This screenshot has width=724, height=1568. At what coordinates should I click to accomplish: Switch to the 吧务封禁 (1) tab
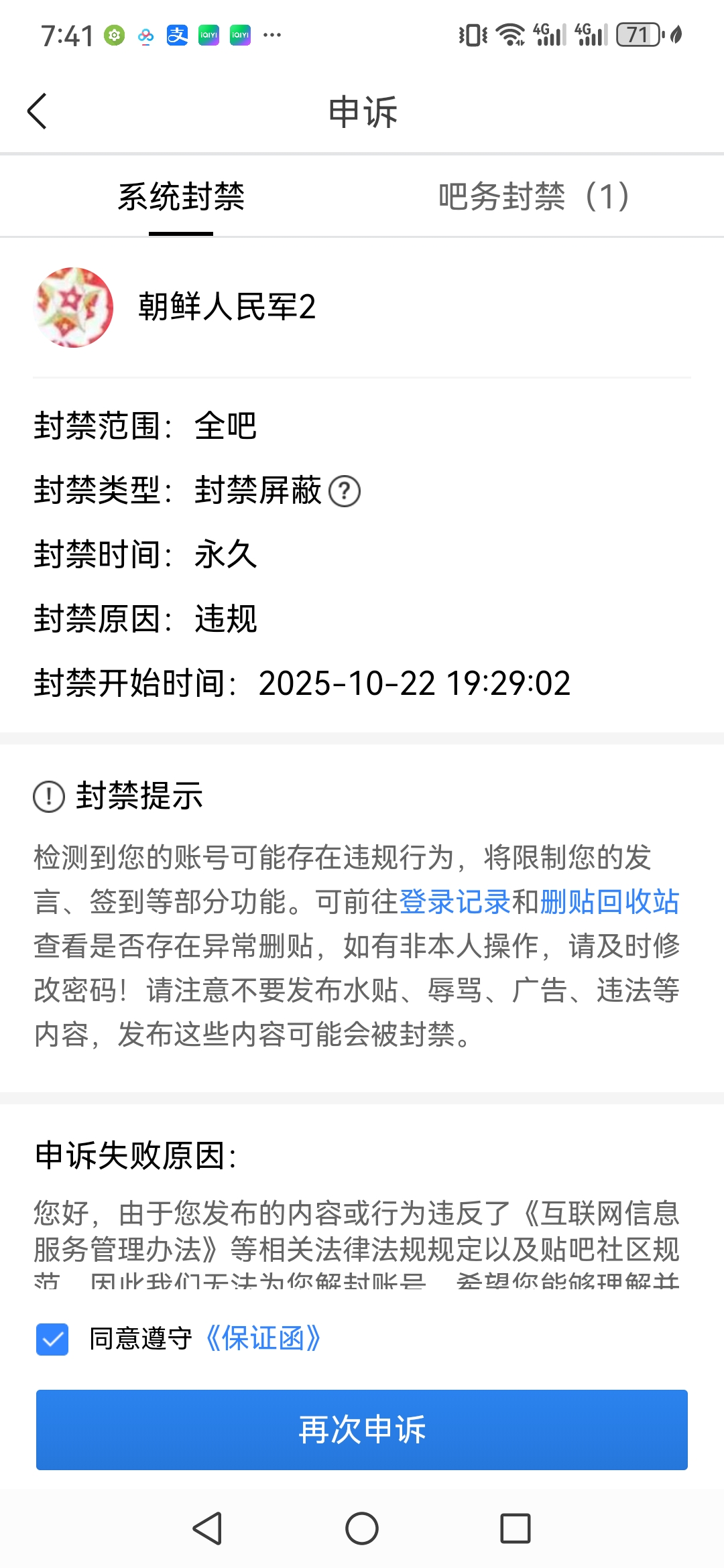pos(534,196)
